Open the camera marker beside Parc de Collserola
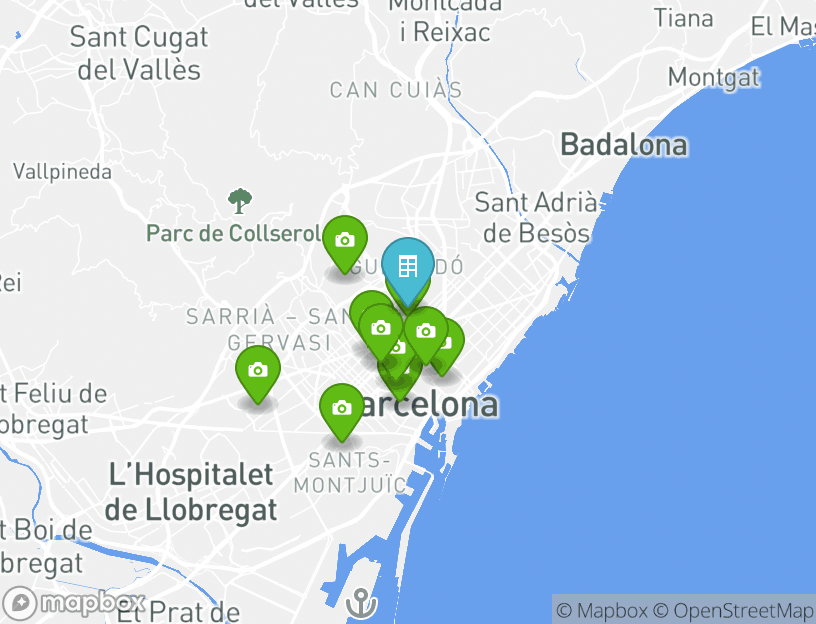This screenshot has height=624, width=816. [x=344, y=240]
